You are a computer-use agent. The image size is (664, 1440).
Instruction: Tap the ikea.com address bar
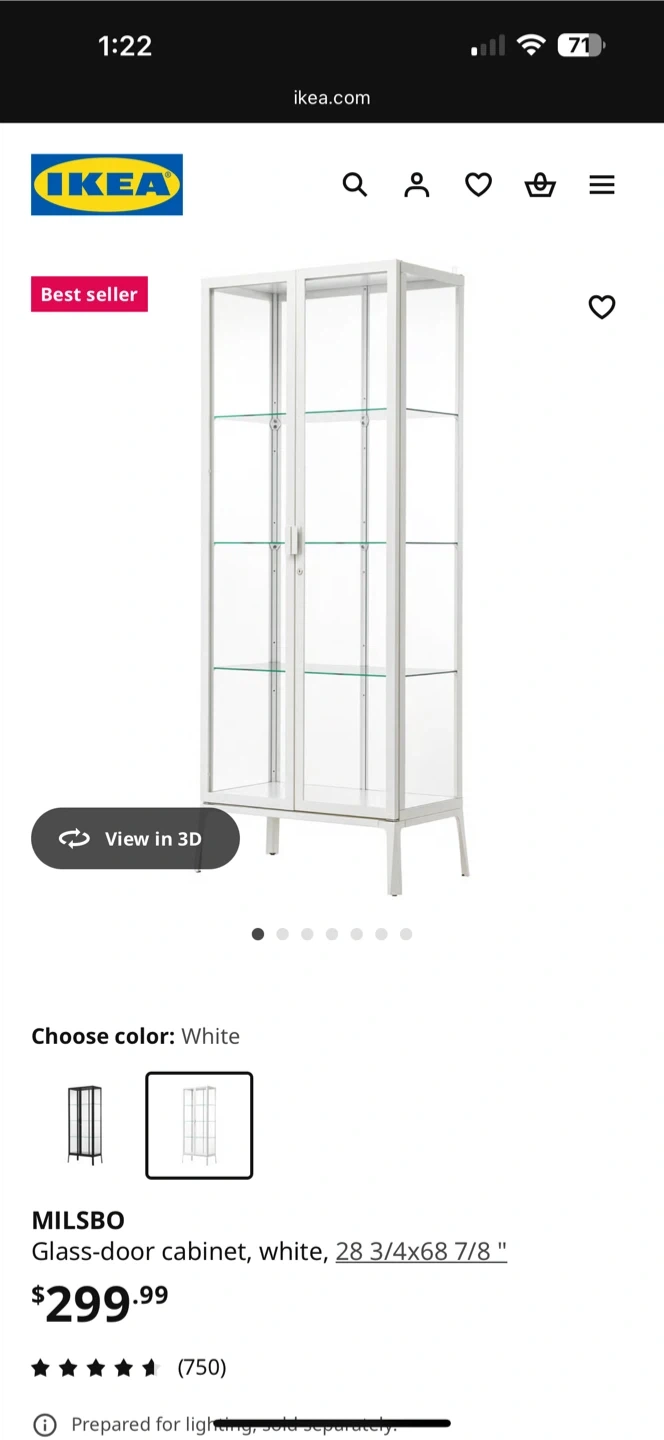click(x=332, y=97)
